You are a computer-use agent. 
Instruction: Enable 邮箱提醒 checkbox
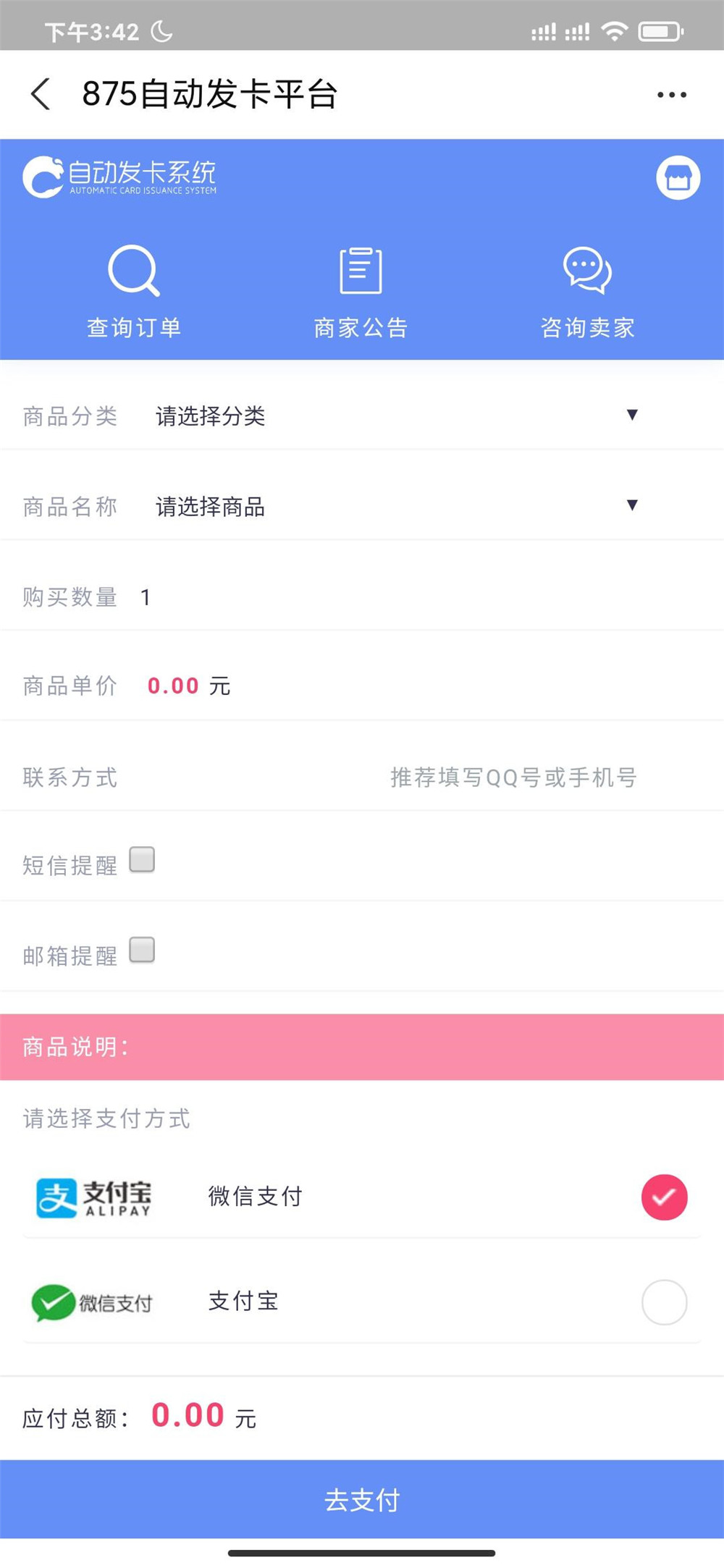pyautogui.click(x=142, y=951)
